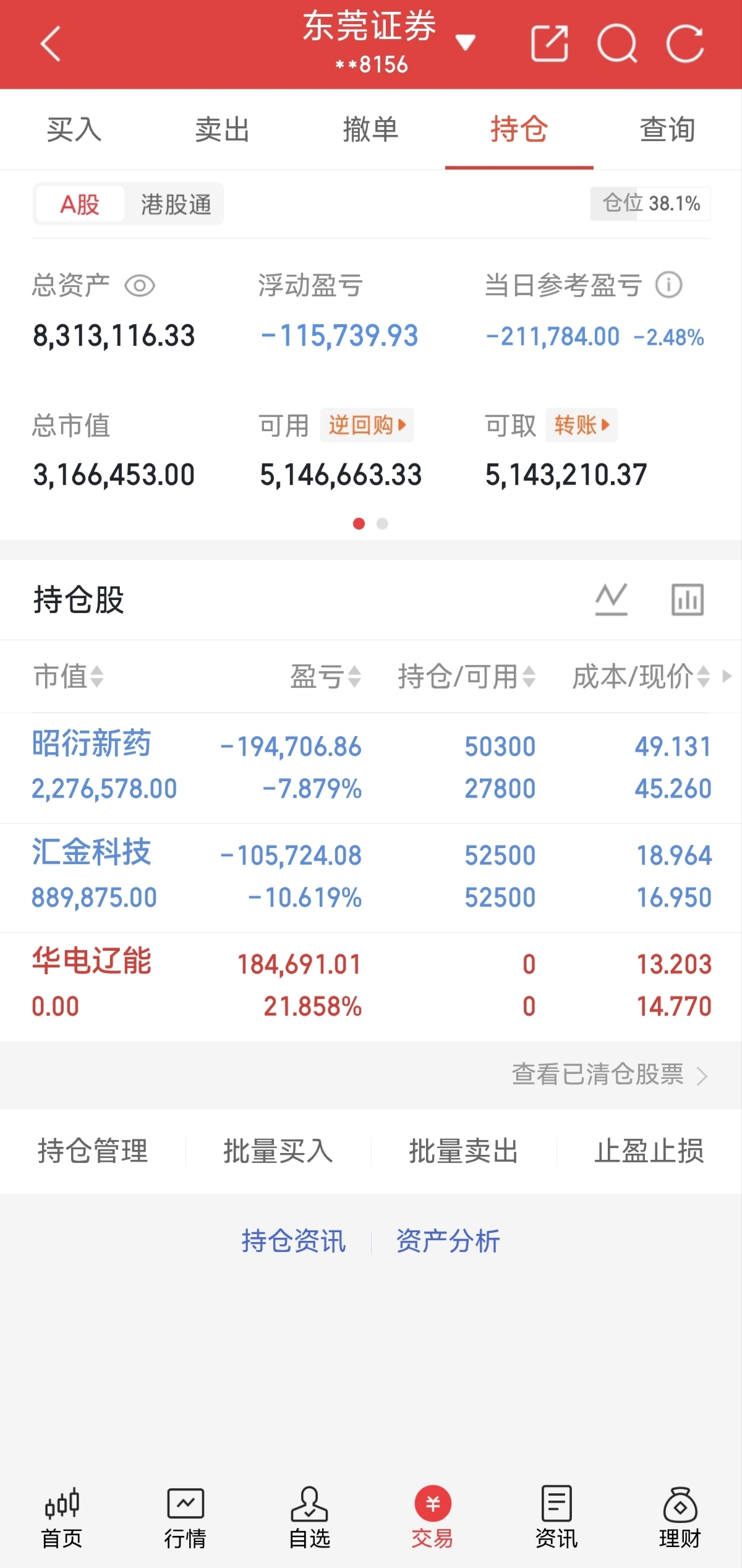Go back with the top-left arrow
The image size is (742, 1568).
point(51,44)
